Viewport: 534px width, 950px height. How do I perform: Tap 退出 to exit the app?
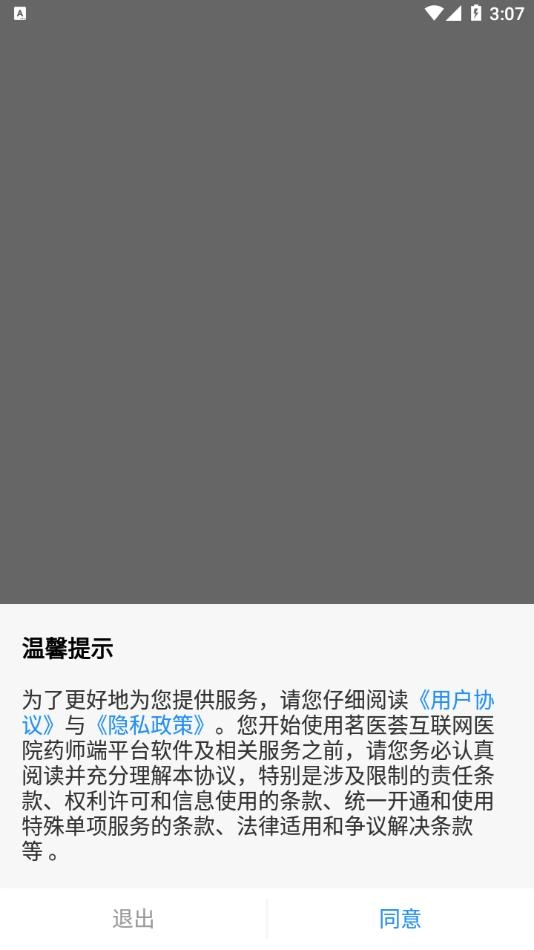(133, 918)
